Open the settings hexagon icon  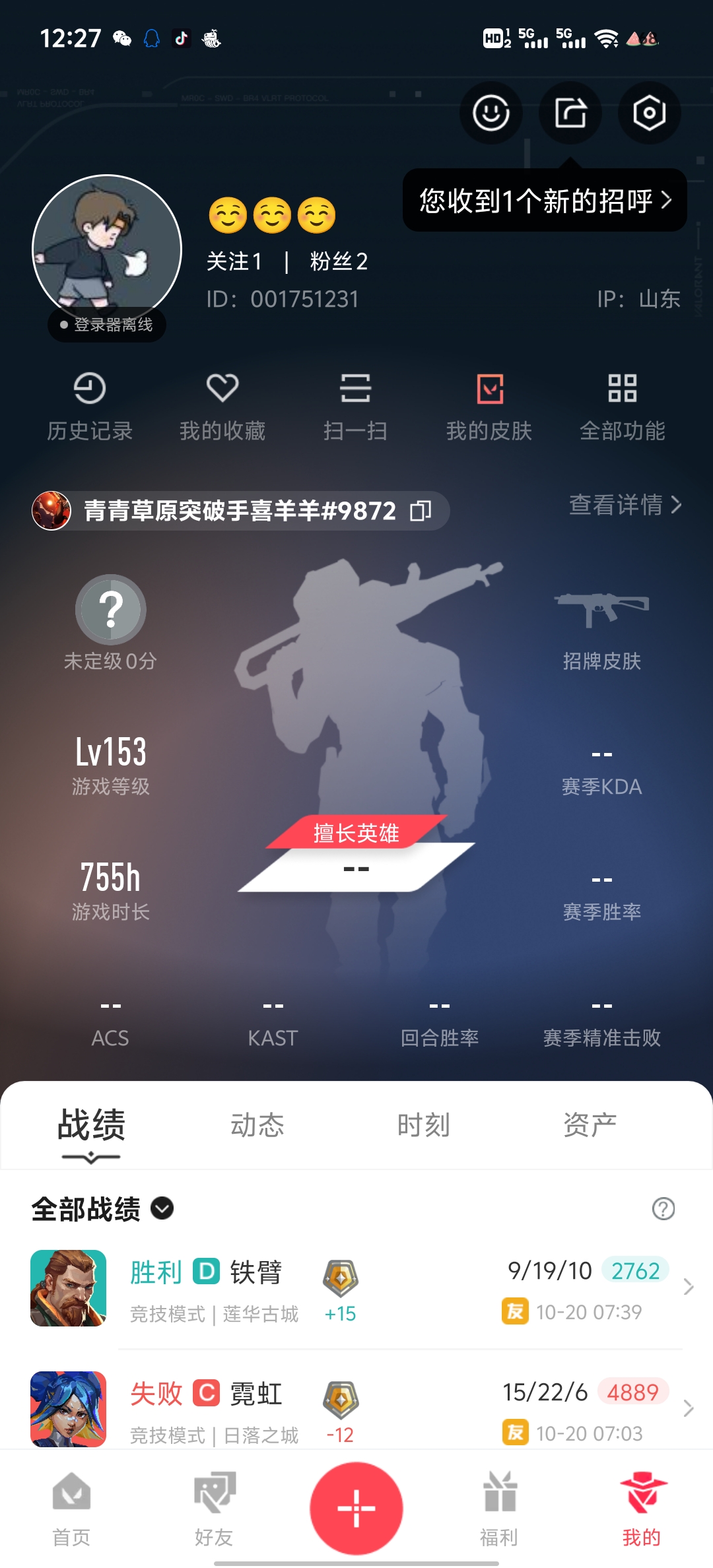(x=649, y=113)
